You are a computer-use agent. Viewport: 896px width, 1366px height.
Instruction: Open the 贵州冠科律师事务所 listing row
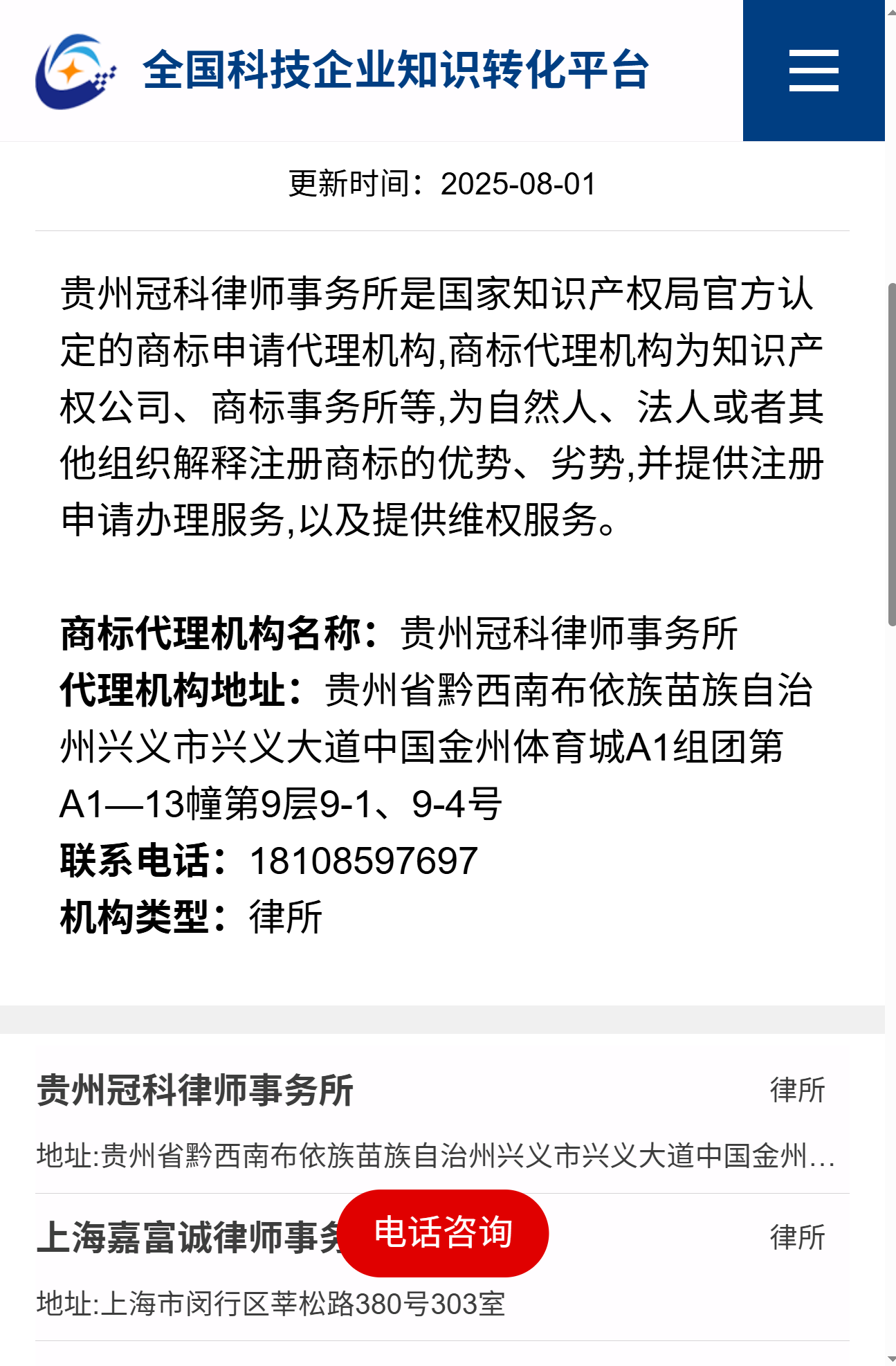click(x=196, y=1091)
